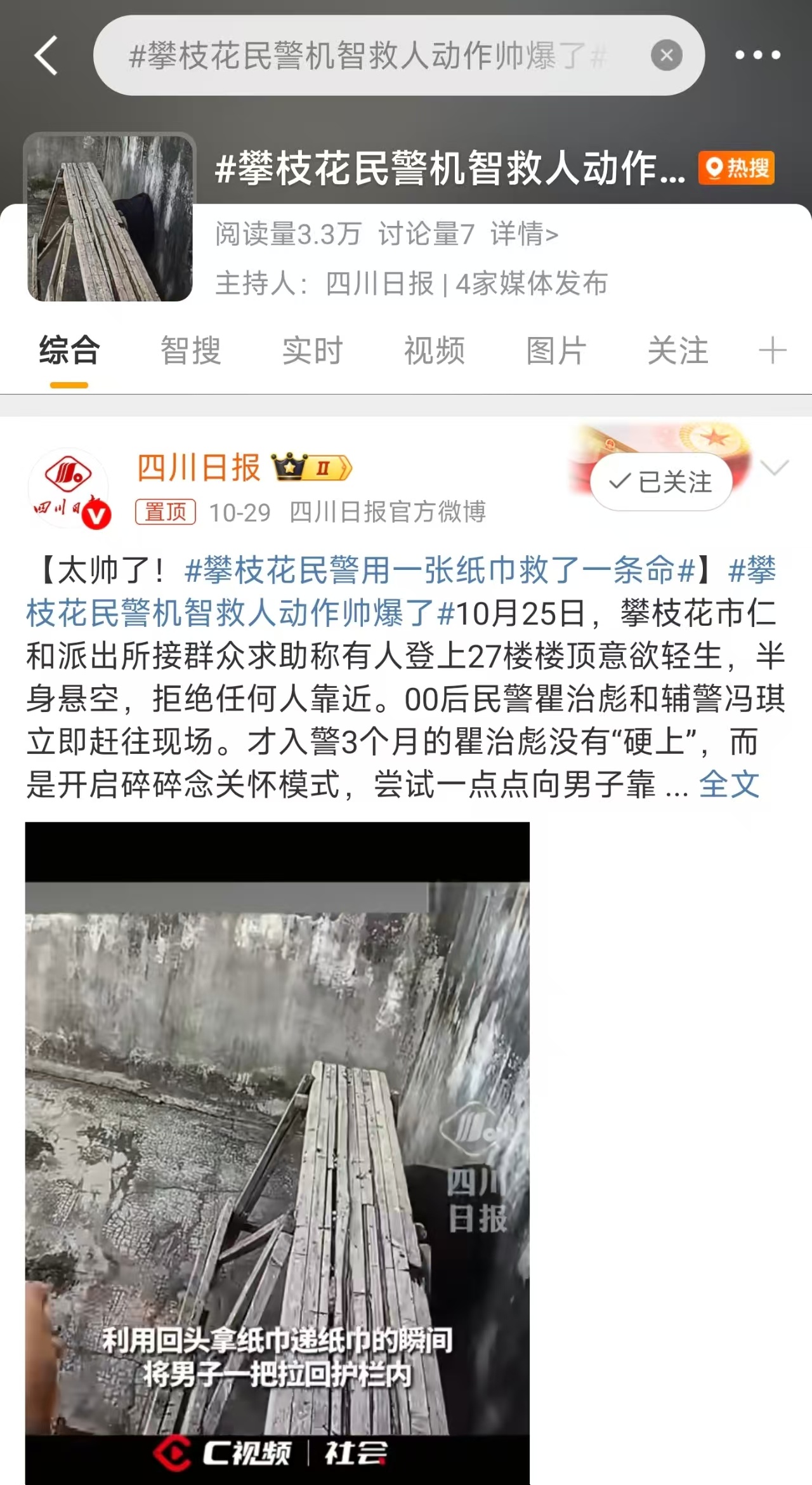Viewport: 812px width, 1485px height.
Task: Expand the post options chevron
Action: point(774,468)
